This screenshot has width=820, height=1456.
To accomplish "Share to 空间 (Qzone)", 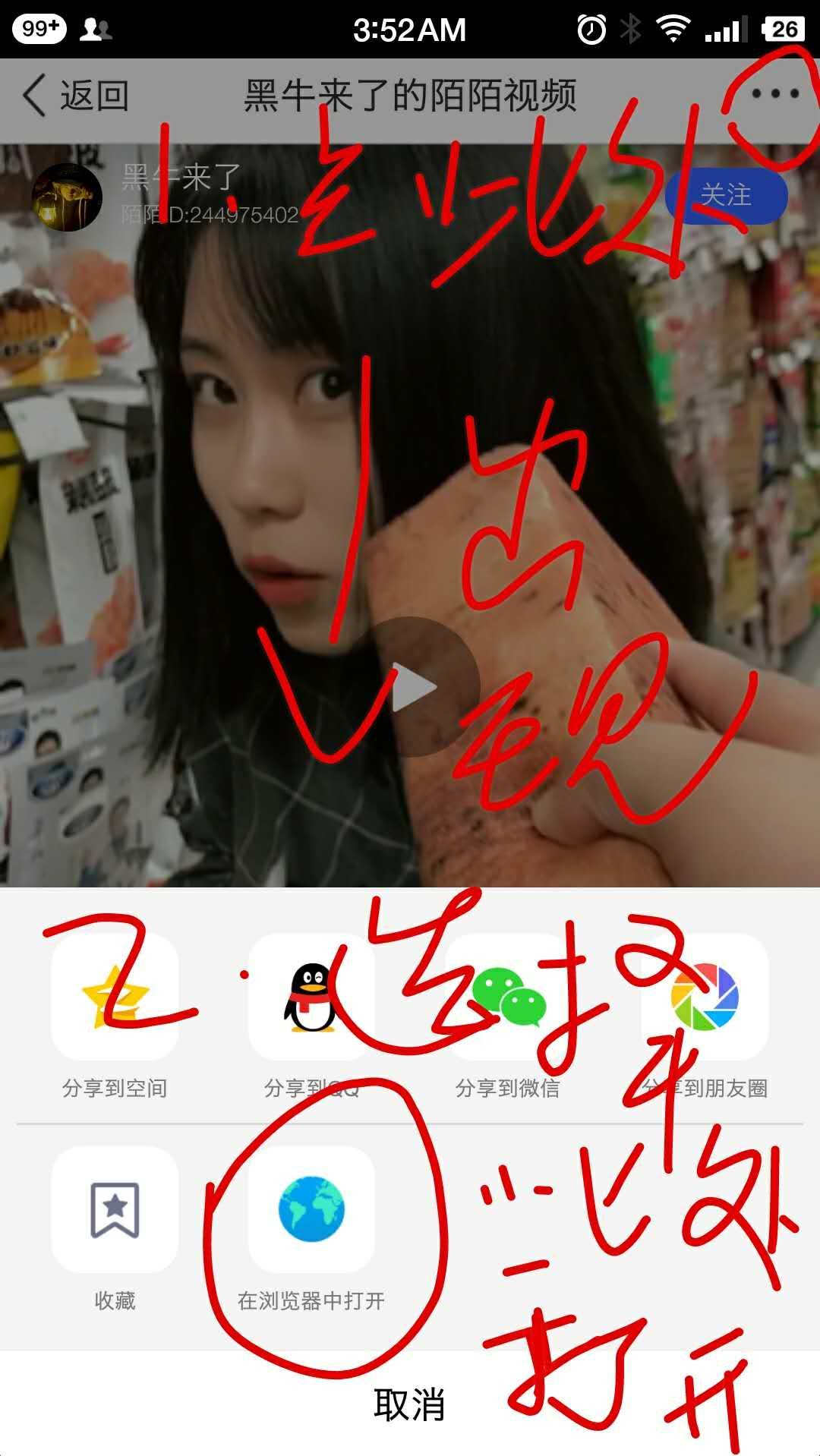I will point(115,997).
